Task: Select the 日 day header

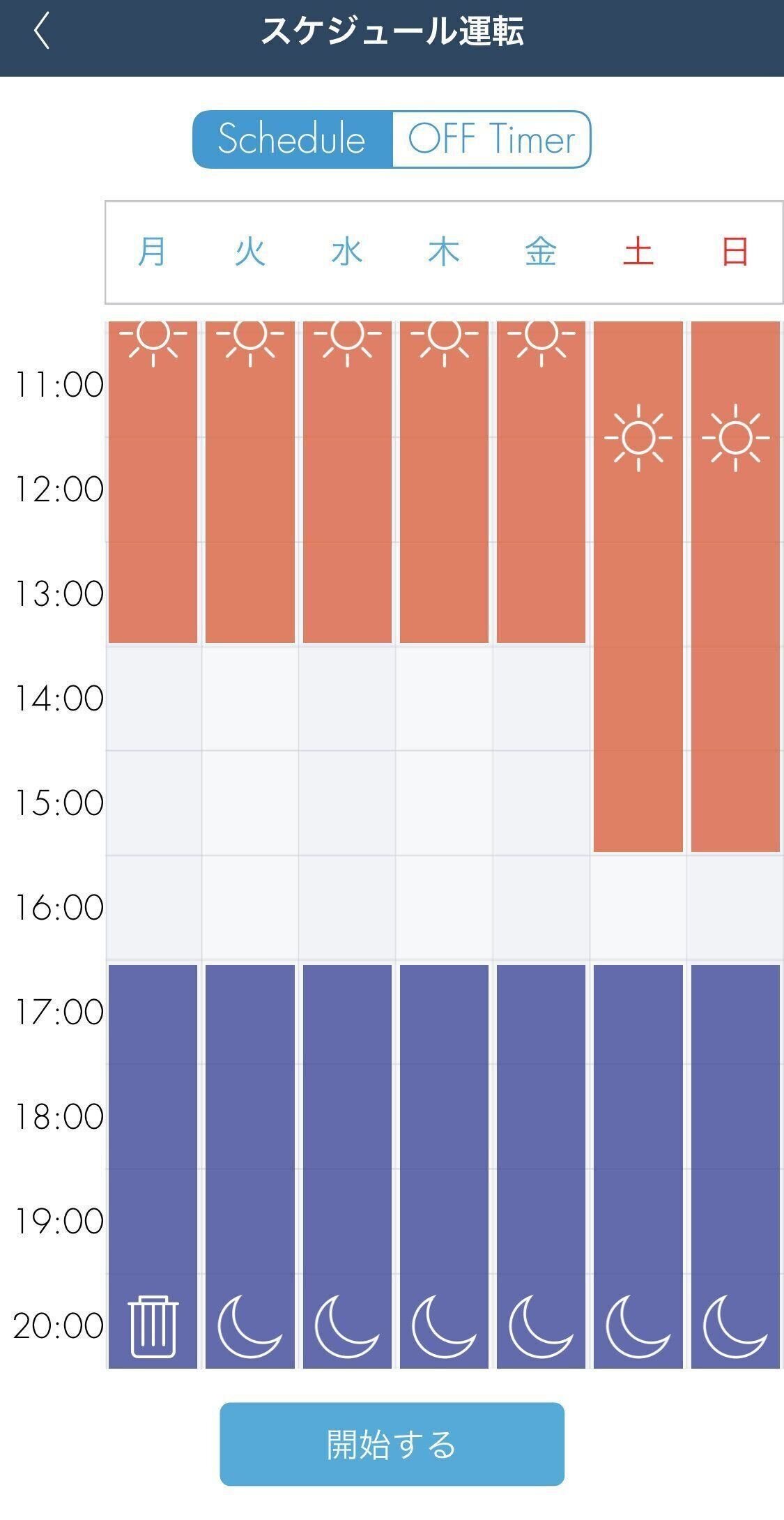Action: pyautogui.click(x=735, y=252)
